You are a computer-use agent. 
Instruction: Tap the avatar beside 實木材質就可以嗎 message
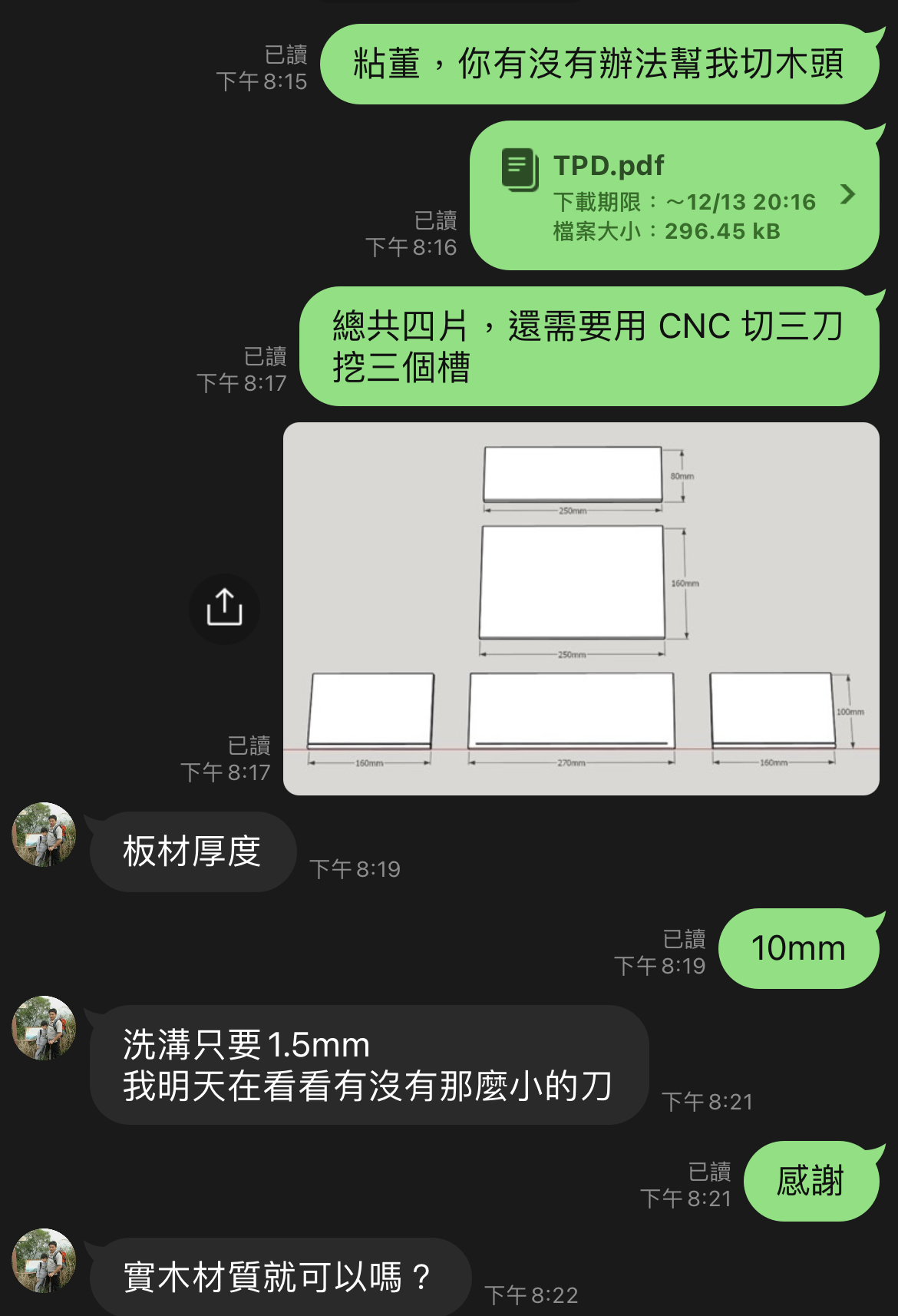45,1261
